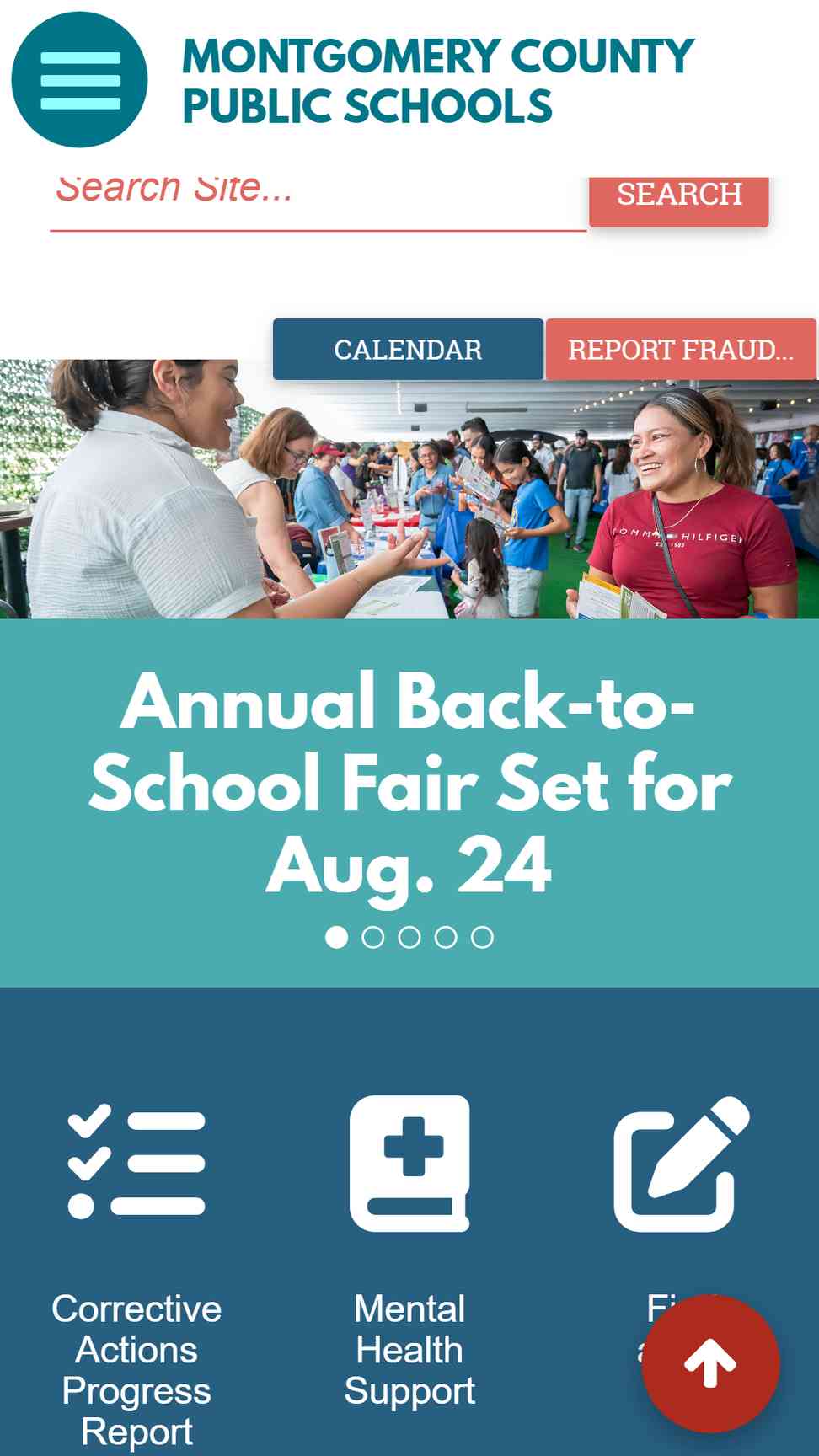Open the Back-to-School Fair headline banner

point(409,784)
